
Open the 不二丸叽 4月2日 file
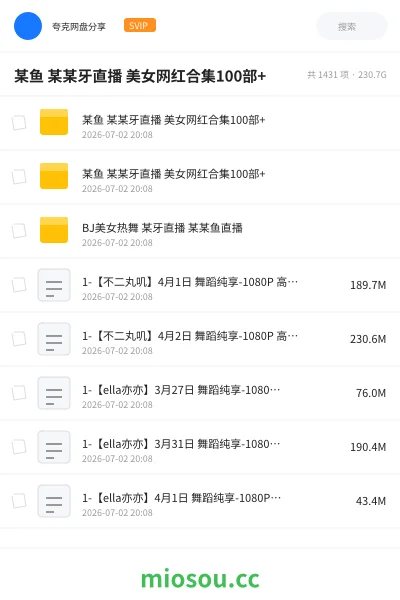[200, 339]
